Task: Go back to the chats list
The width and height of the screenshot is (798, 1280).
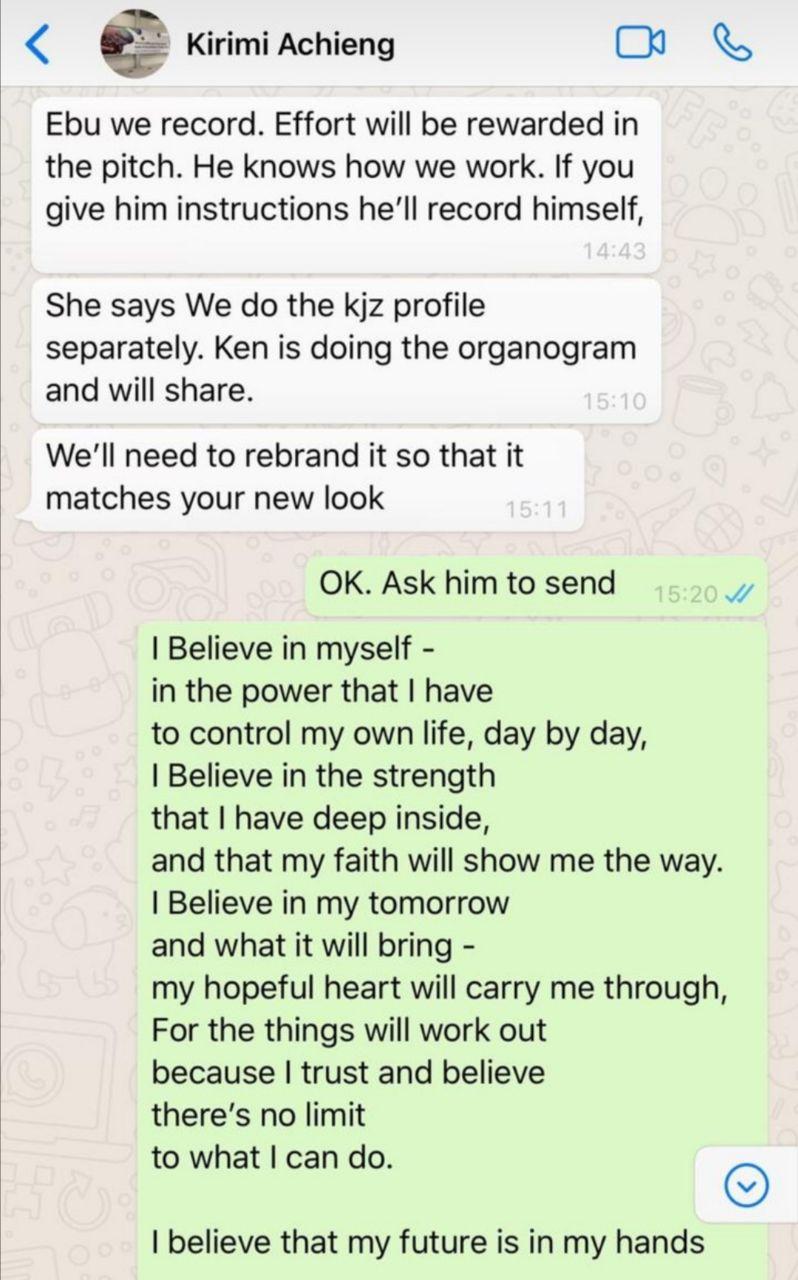Action: [x=37, y=43]
